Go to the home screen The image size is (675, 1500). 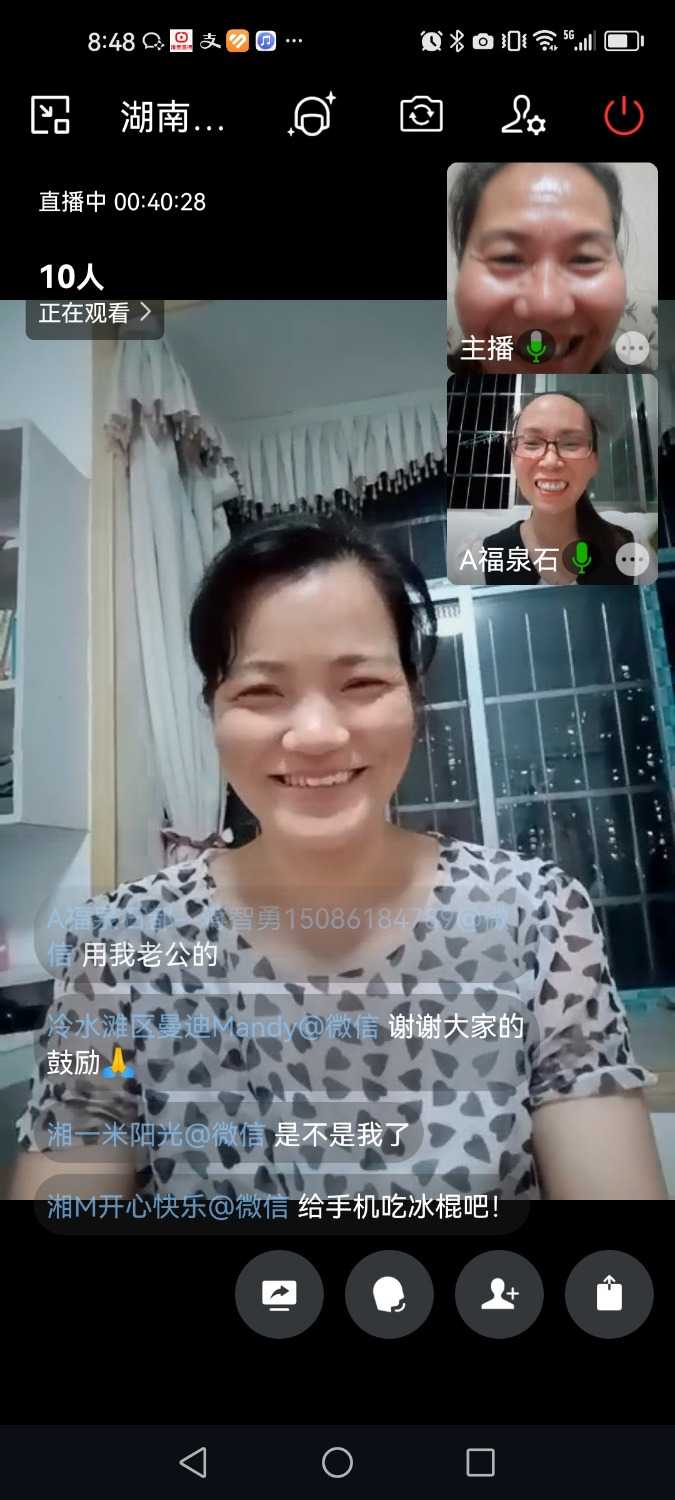337,1462
